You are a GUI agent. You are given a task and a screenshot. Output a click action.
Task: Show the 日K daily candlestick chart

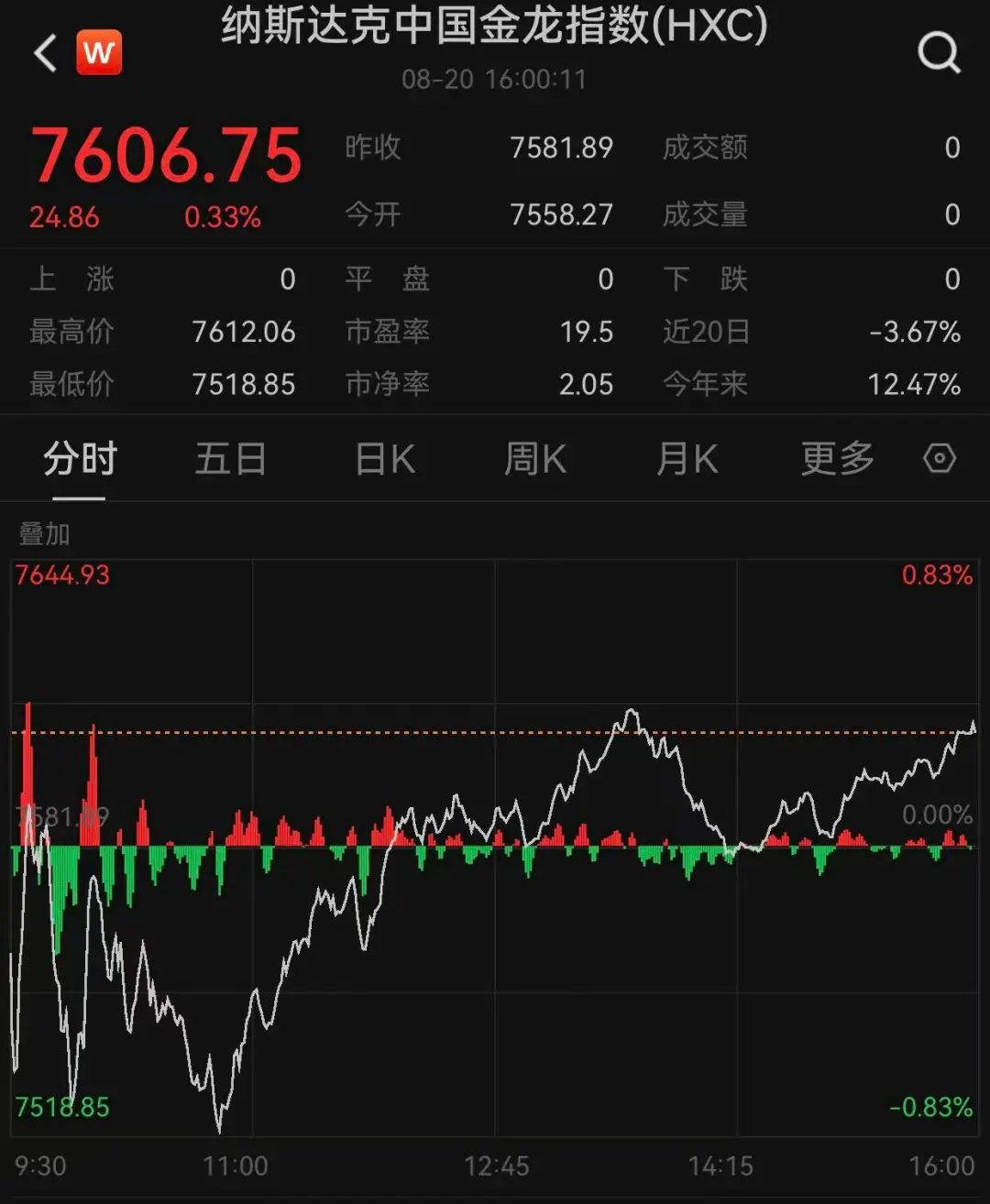click(385, 458)
